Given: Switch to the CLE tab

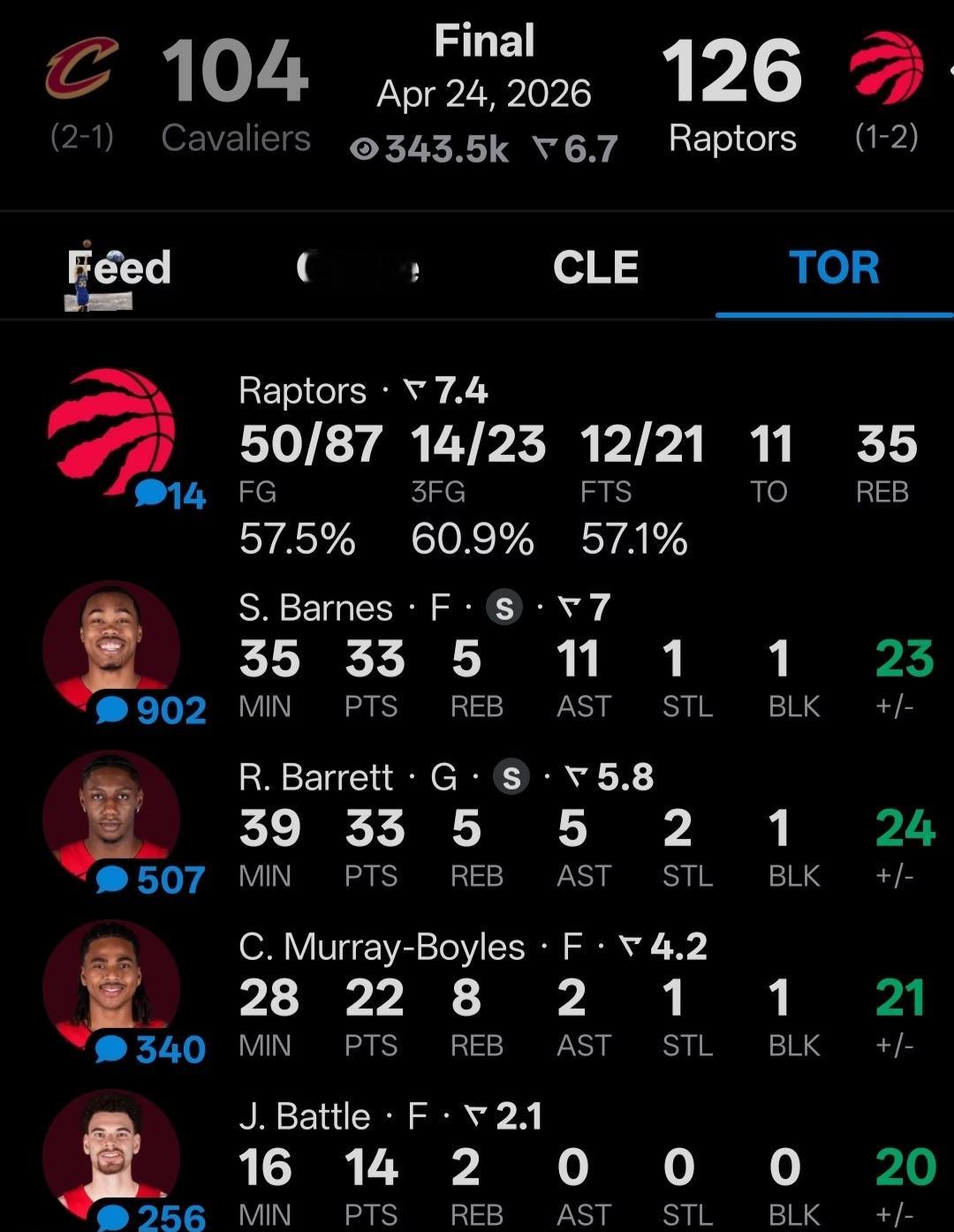Looking at the screenshot, I should click(595, 268).
